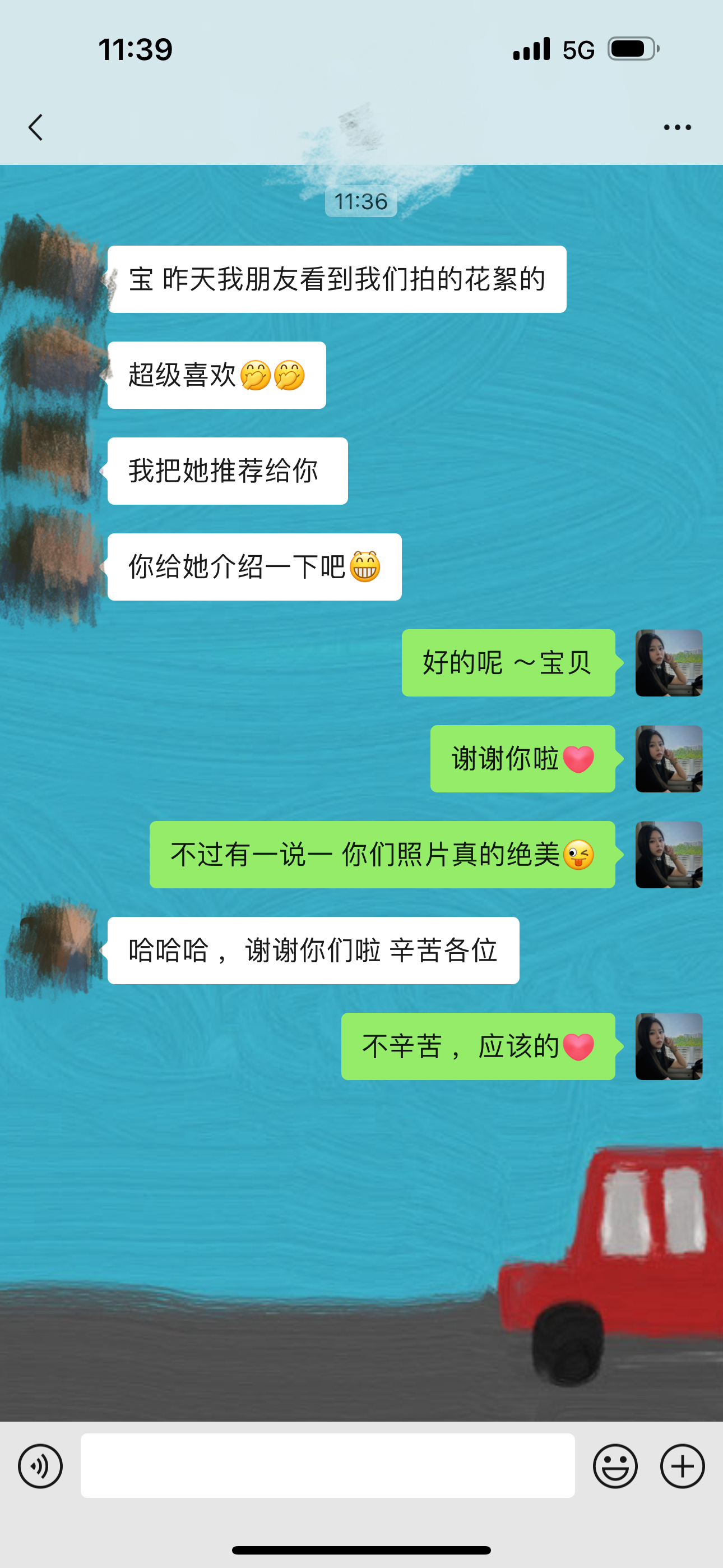Tap the message text field
The image size is (723, 1568).
(x=327, y=1465)
